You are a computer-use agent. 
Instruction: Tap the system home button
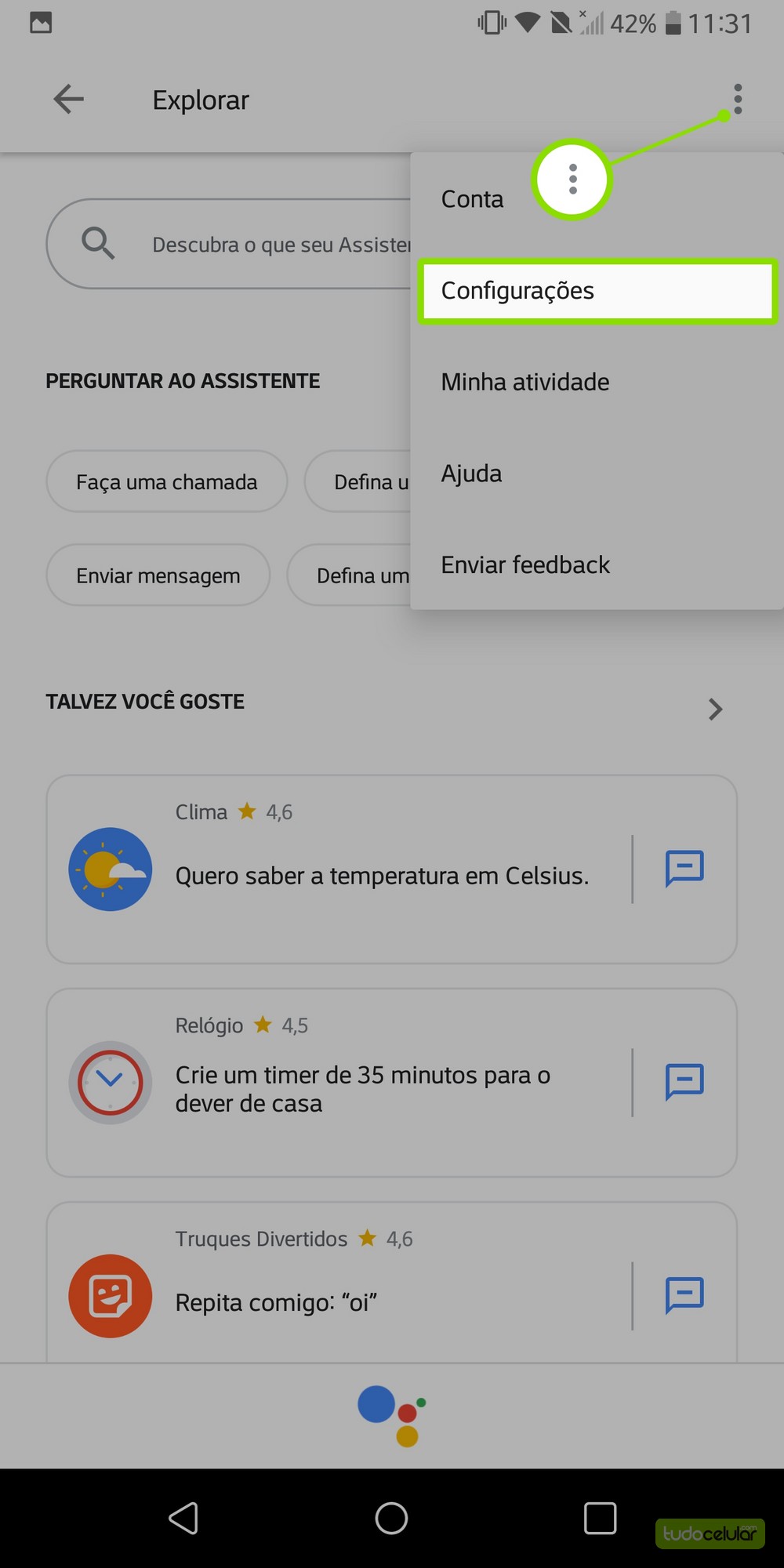click(x=391, y=1519)
